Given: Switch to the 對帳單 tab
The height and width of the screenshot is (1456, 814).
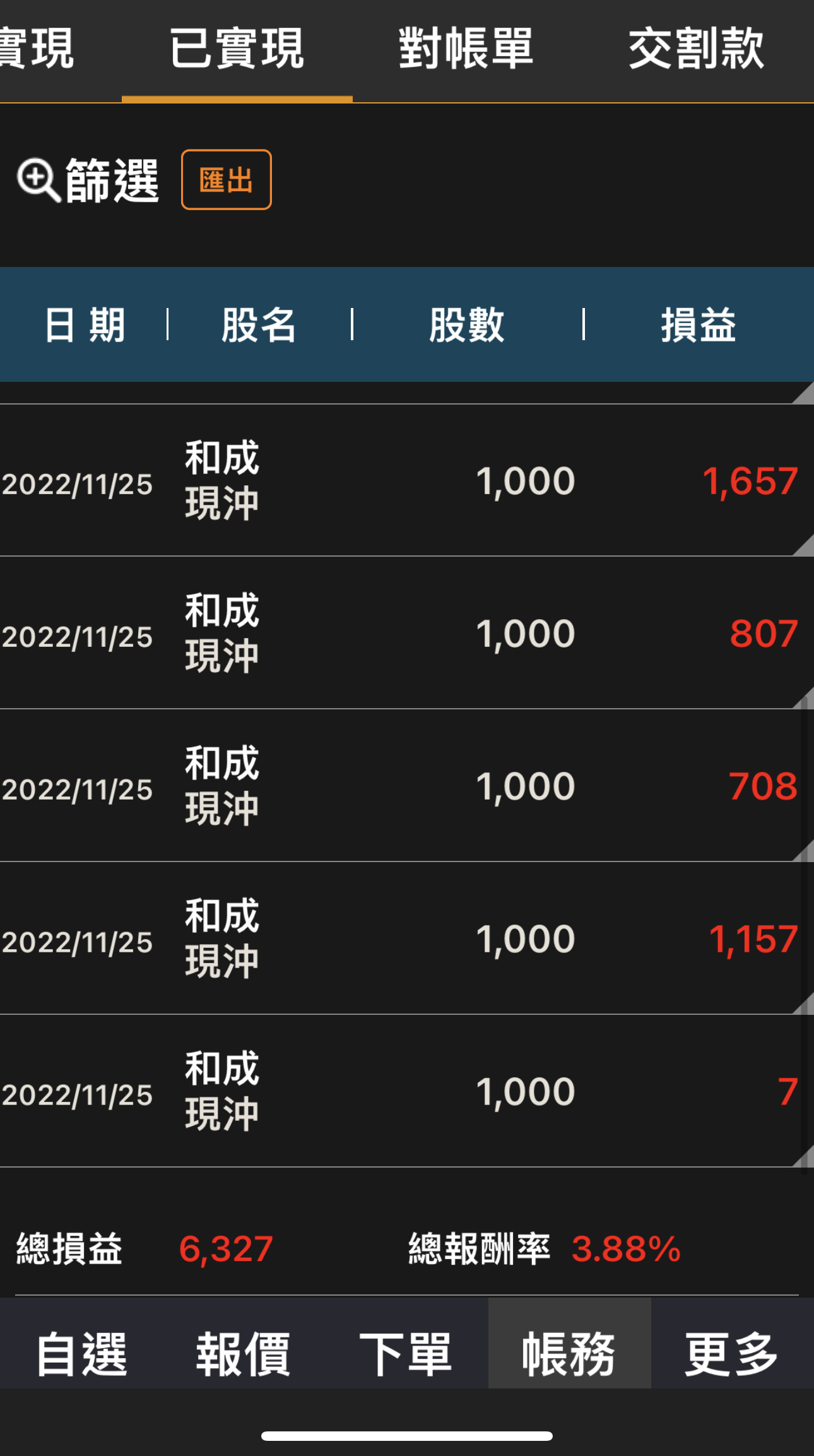Looking at the screenshot, I should 466,49.
